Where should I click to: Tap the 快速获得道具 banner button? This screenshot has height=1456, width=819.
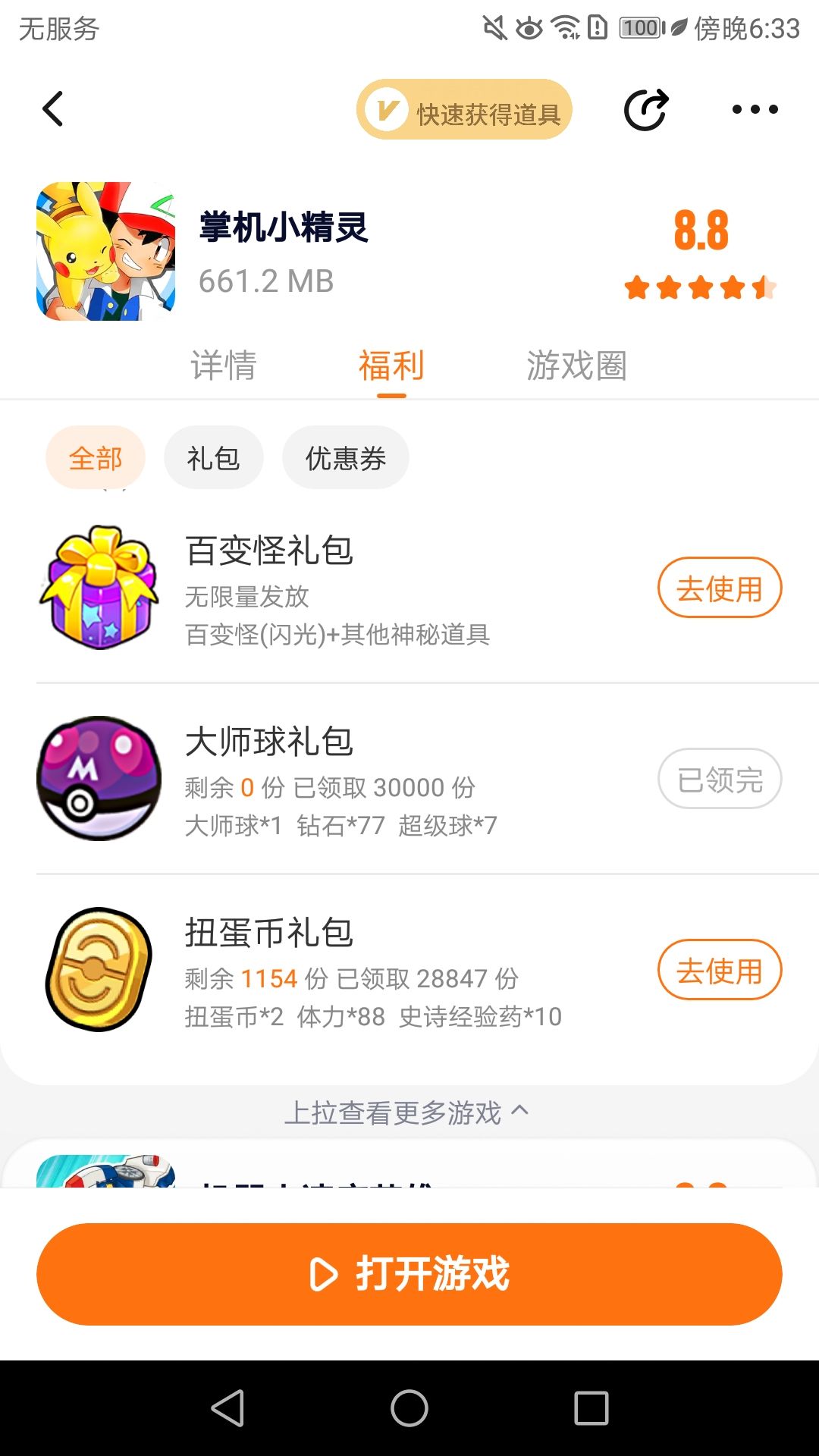click(x=464, y=110)
